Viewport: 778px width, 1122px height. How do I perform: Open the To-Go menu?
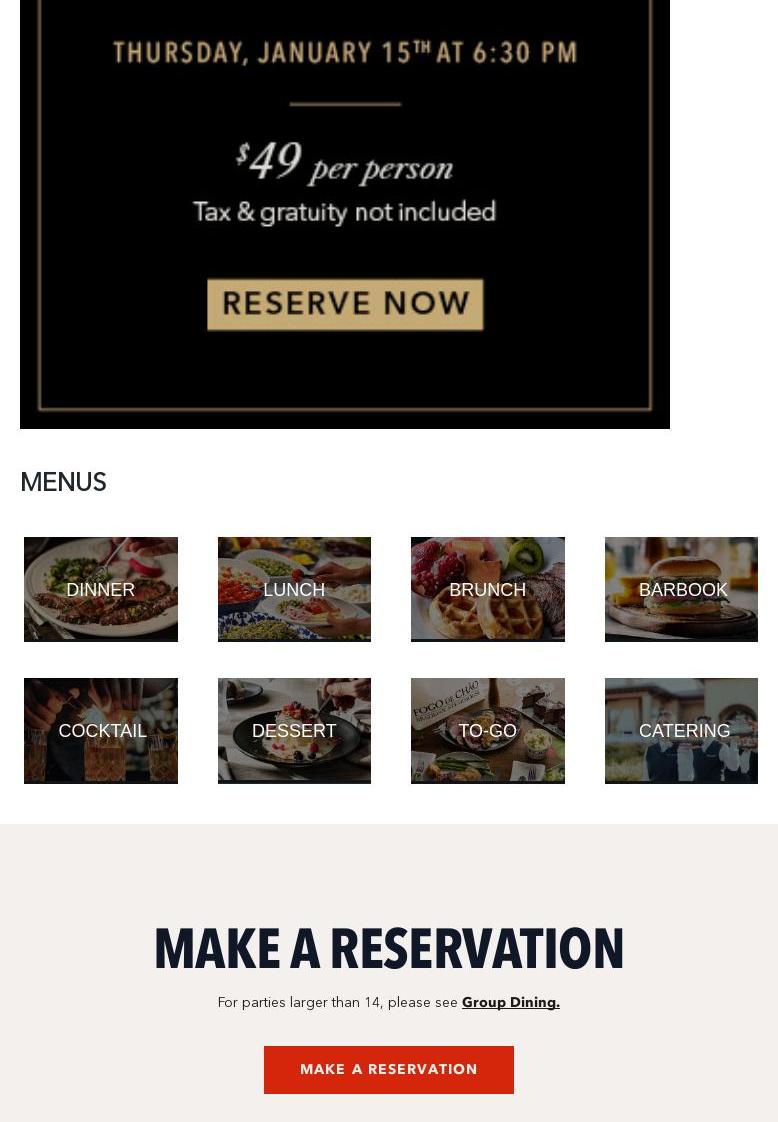(487, 730)
